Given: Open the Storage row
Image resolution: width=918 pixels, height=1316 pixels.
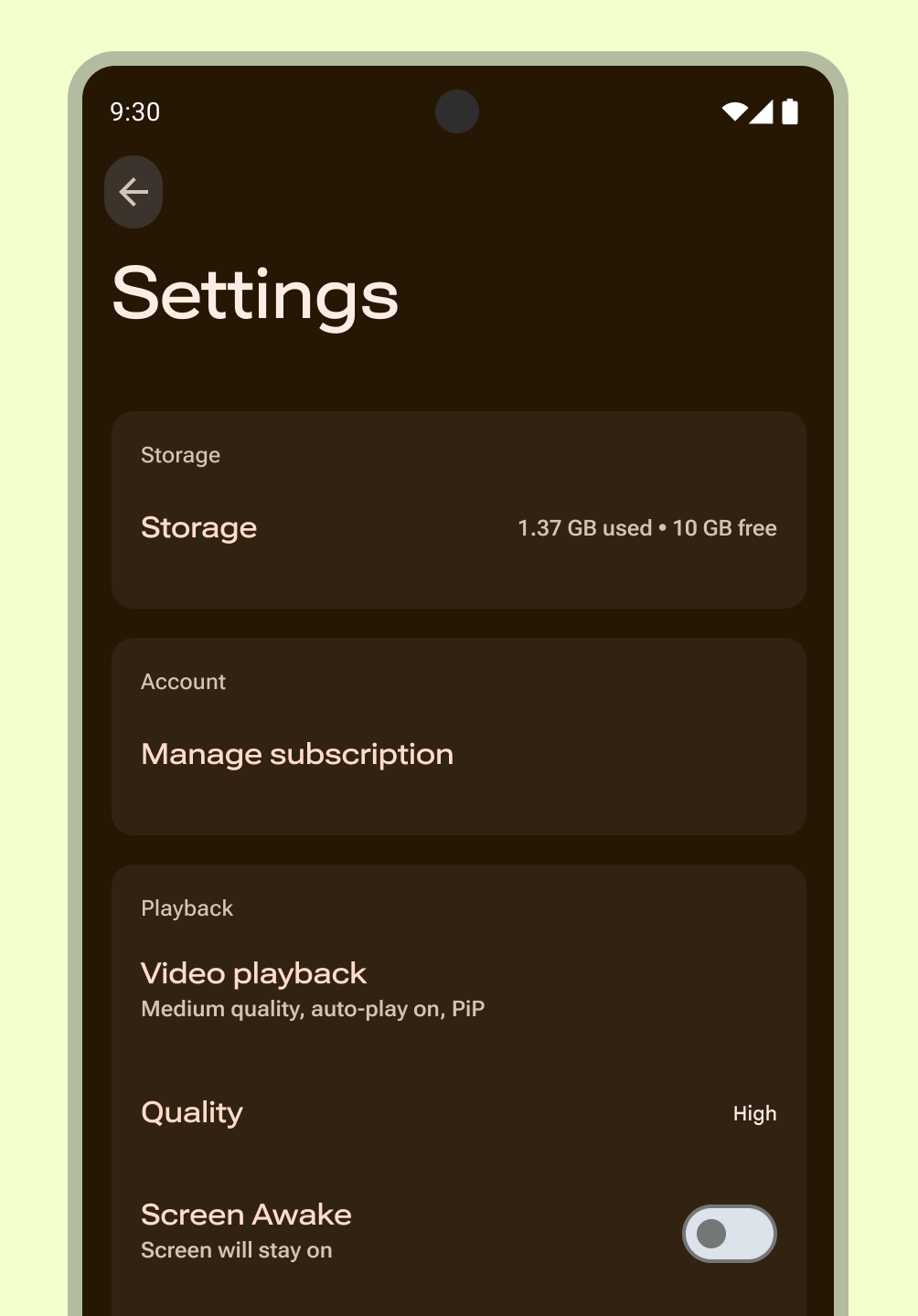Looking at the screenshot, I should coord(457,528).
